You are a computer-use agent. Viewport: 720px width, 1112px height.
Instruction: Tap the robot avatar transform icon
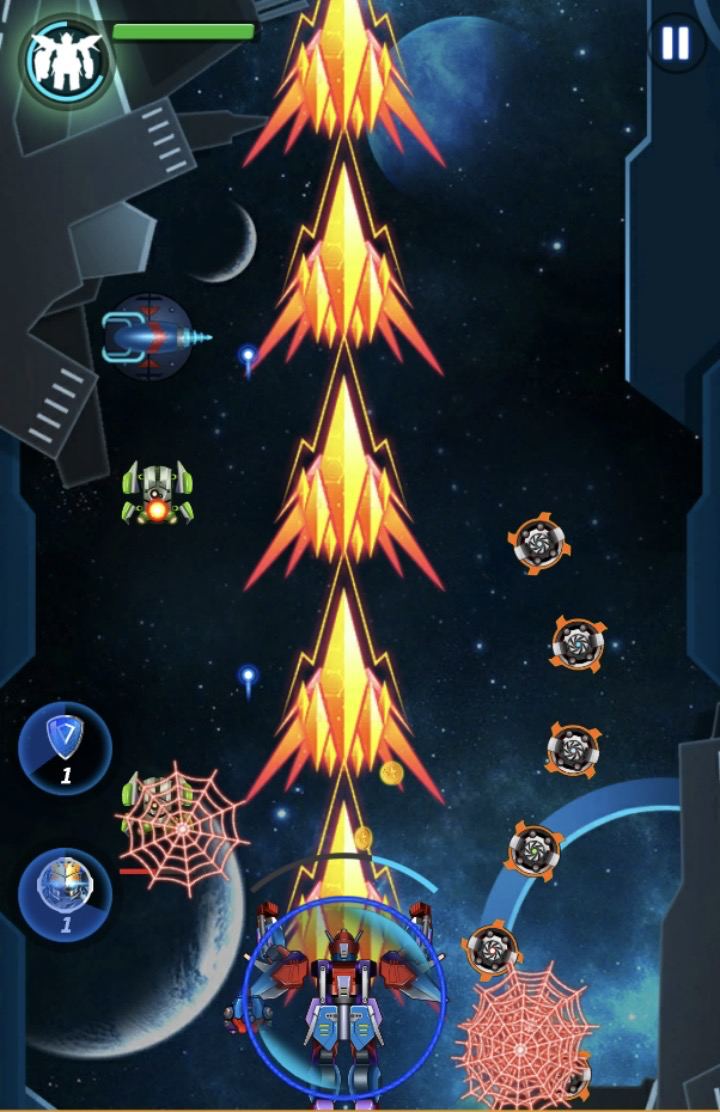tap(66, 60)
